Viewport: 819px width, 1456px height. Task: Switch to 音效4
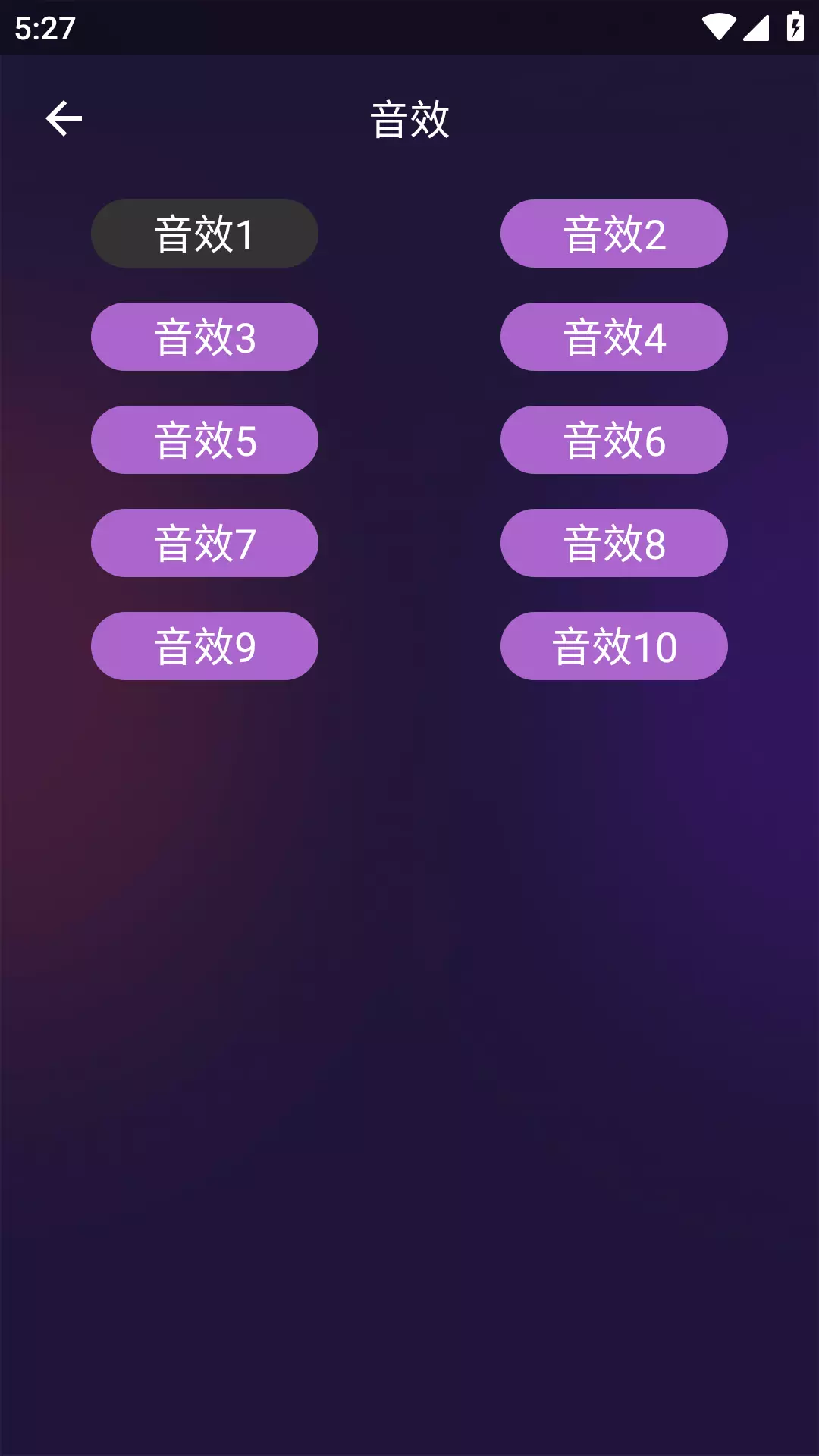[614, 337]
